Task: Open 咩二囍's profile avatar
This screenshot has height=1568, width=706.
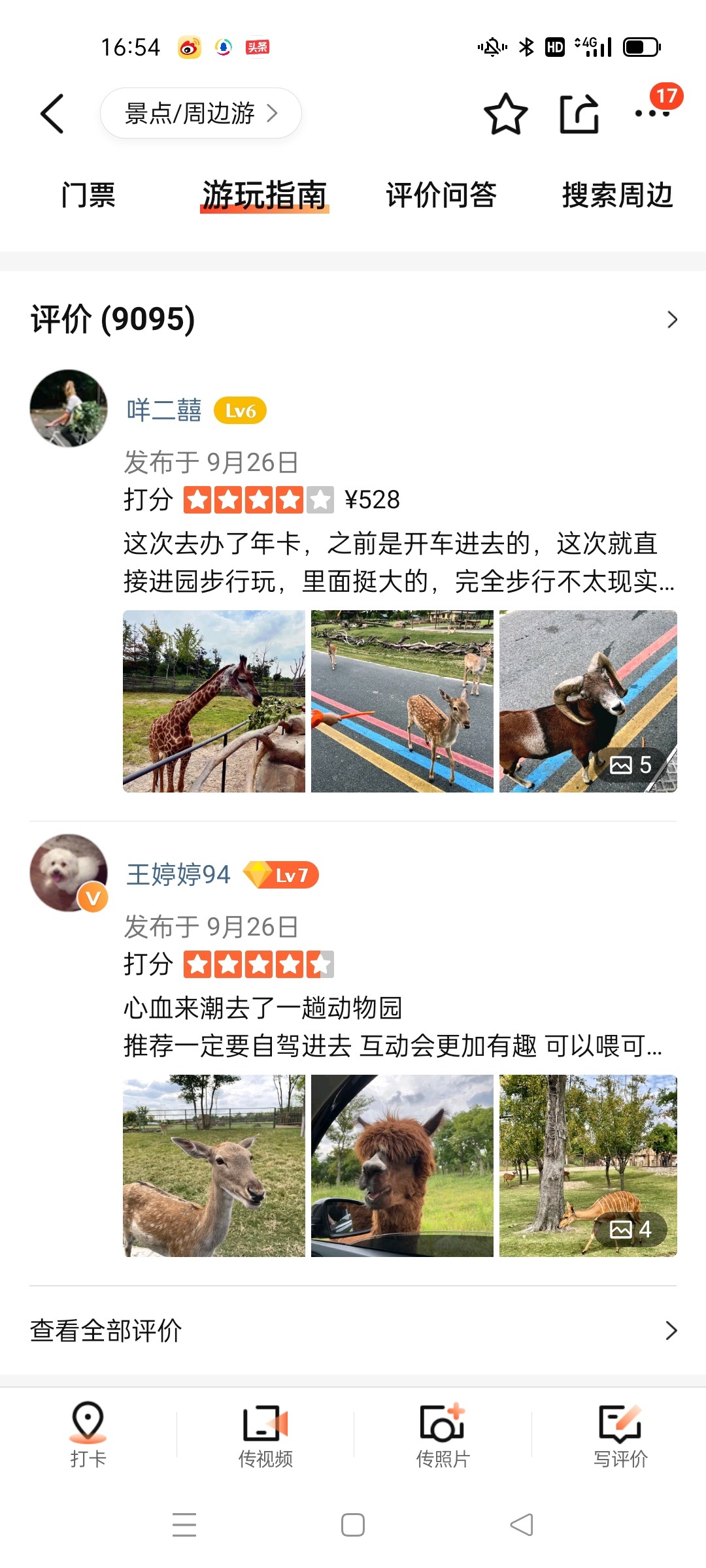Action: (x=69, y=408)
